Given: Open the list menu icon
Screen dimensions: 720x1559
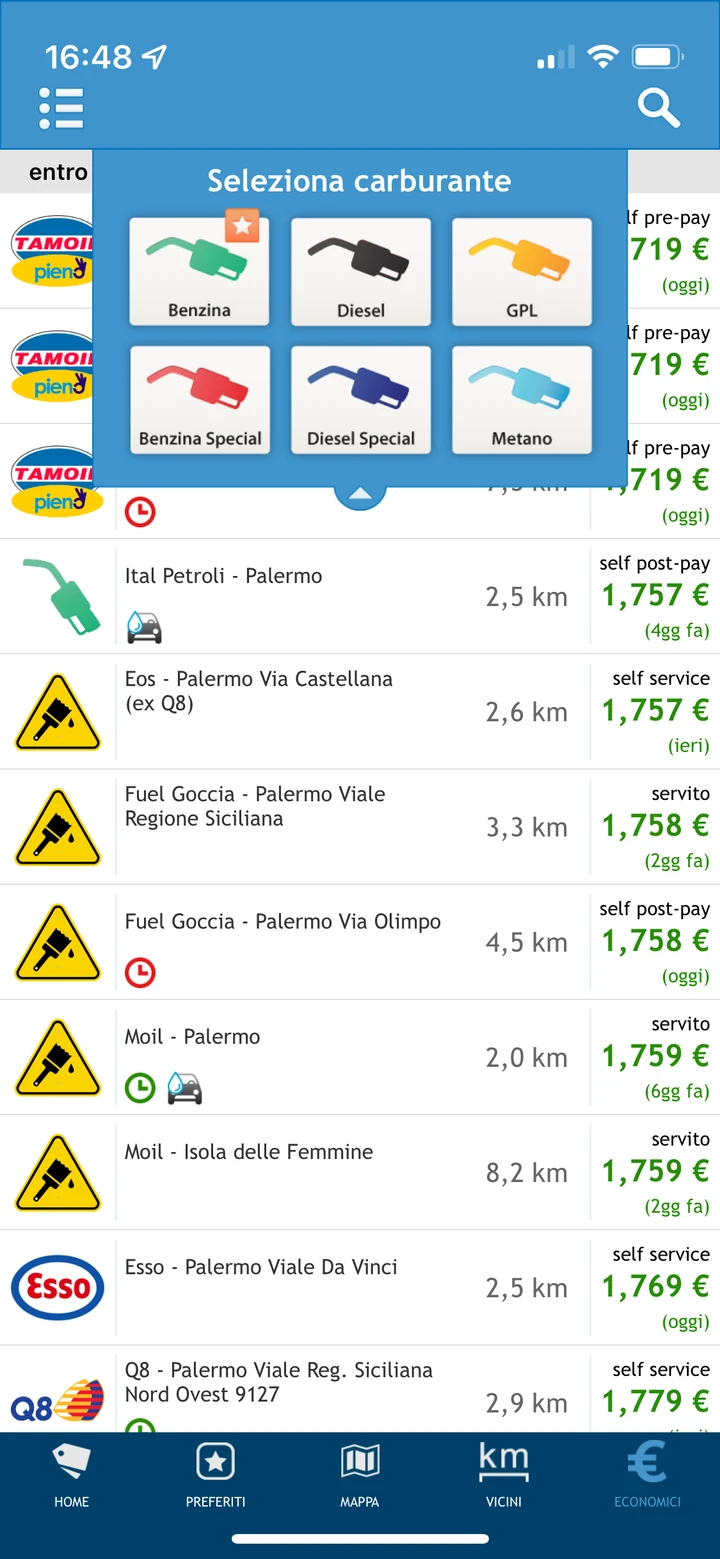Looking at the screenshot, I should click(61, 108).
